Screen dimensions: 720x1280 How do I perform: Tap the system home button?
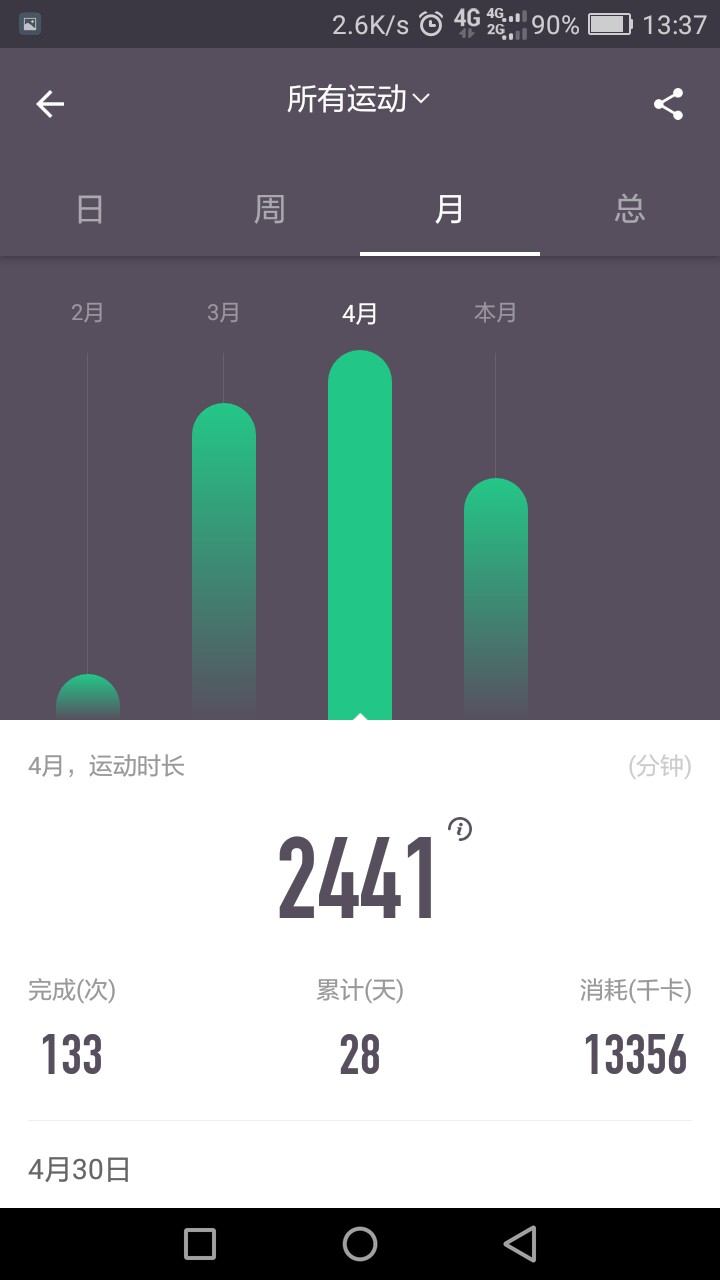tap(360, 1244)
